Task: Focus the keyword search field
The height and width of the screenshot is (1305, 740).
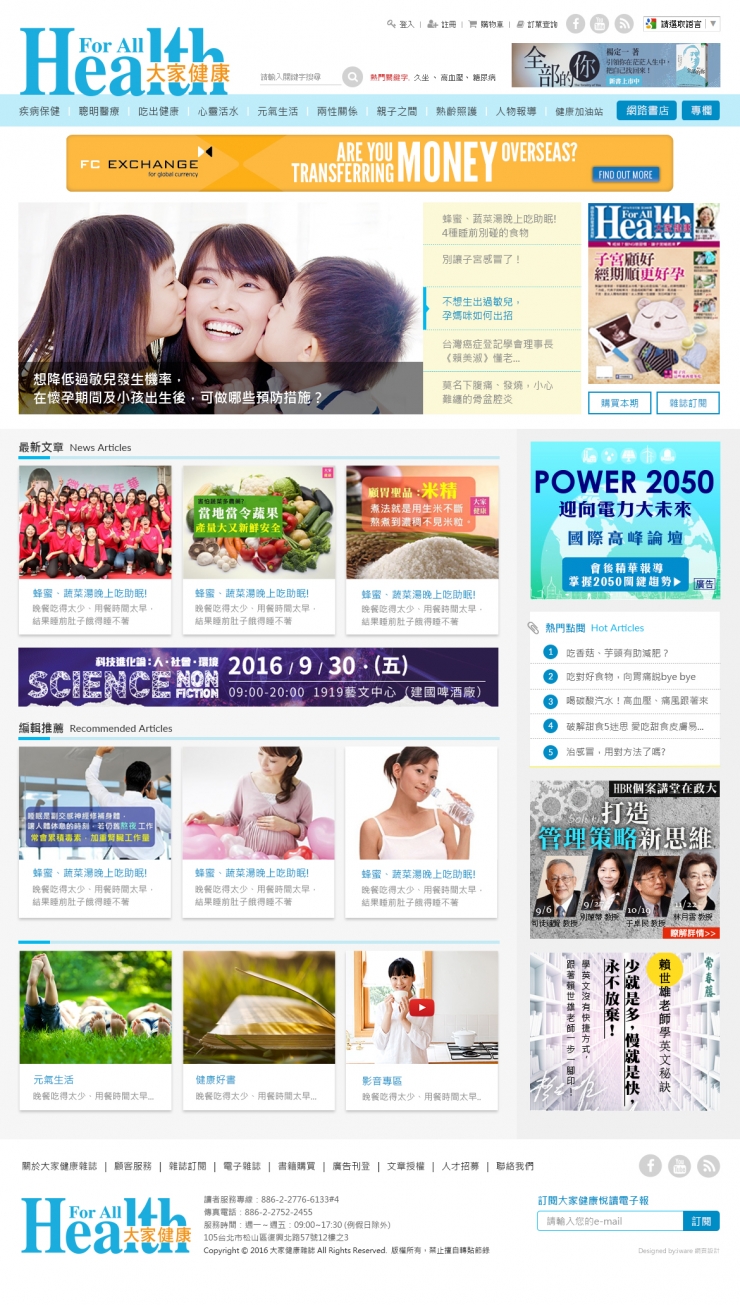Action: click(x=299, y=77)
